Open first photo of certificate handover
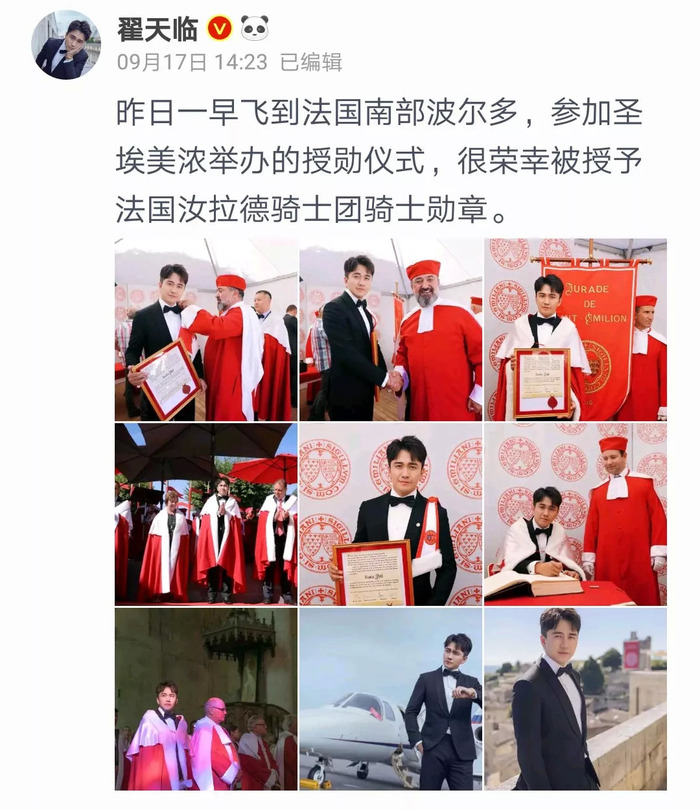Screen dimensions: 700x810 click(205, 330)
